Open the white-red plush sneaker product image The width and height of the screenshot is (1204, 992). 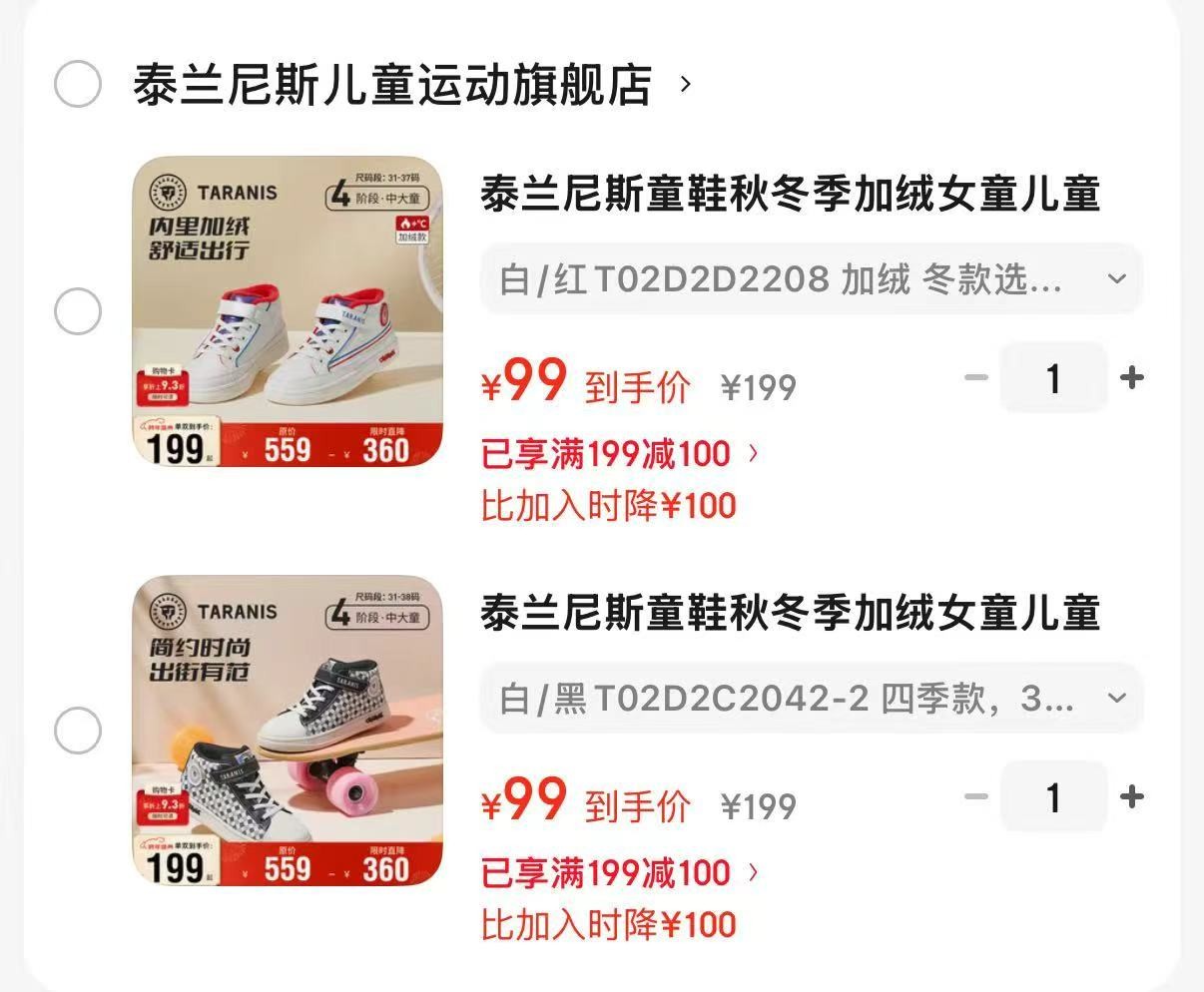(288, 312)
